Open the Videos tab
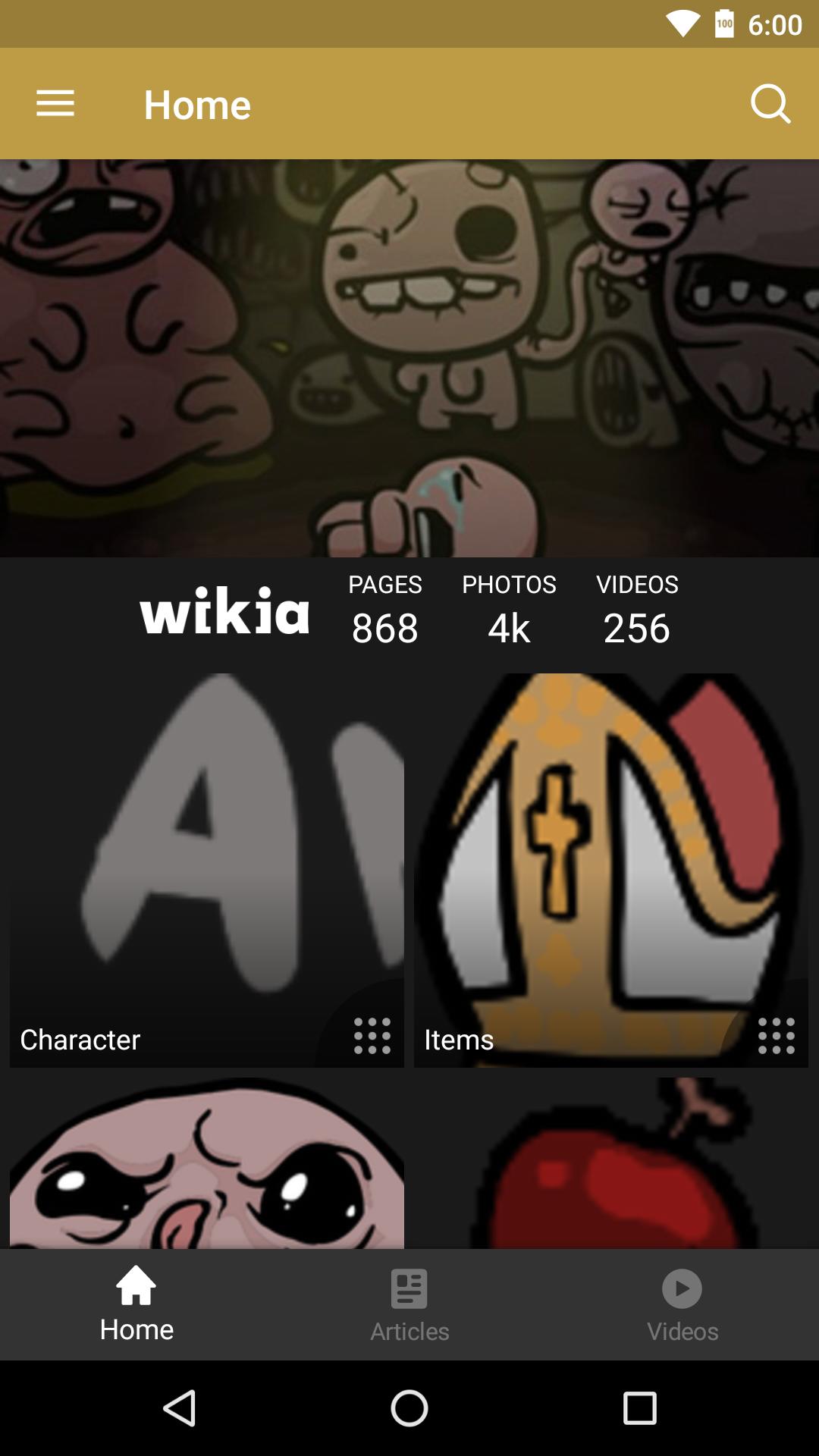Screen dimensions: 819x1456 coord(682,1304)
